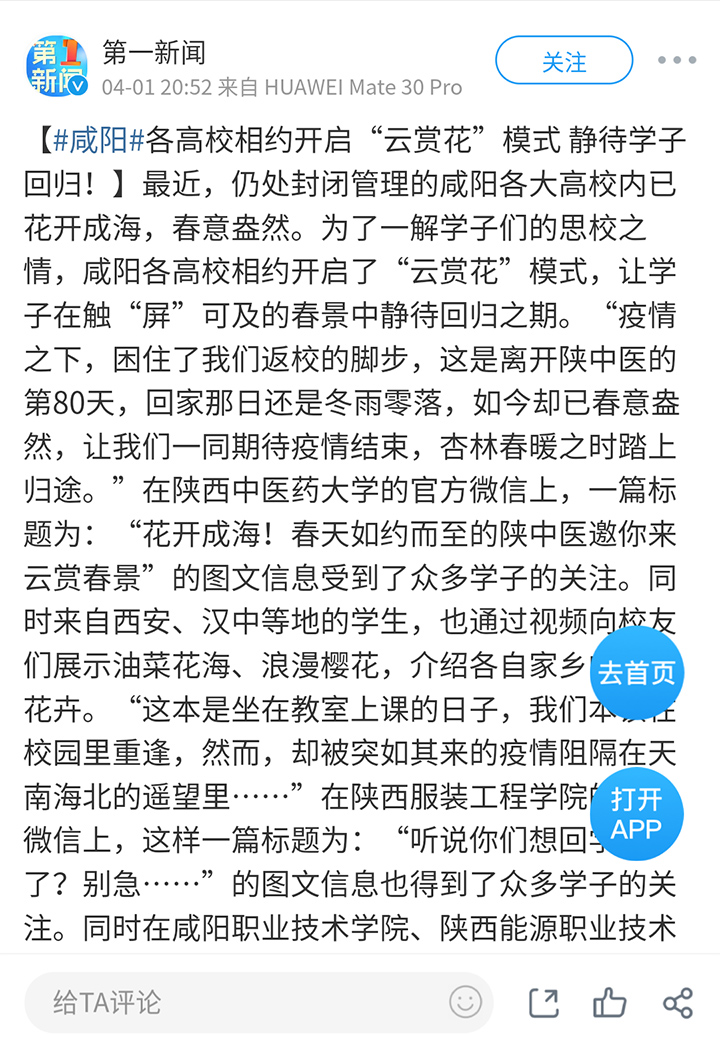Open the three-dot overflow menu
The width and height of the screenshot is (720, 1047).
pyautogui.click(x=677, y=61)
